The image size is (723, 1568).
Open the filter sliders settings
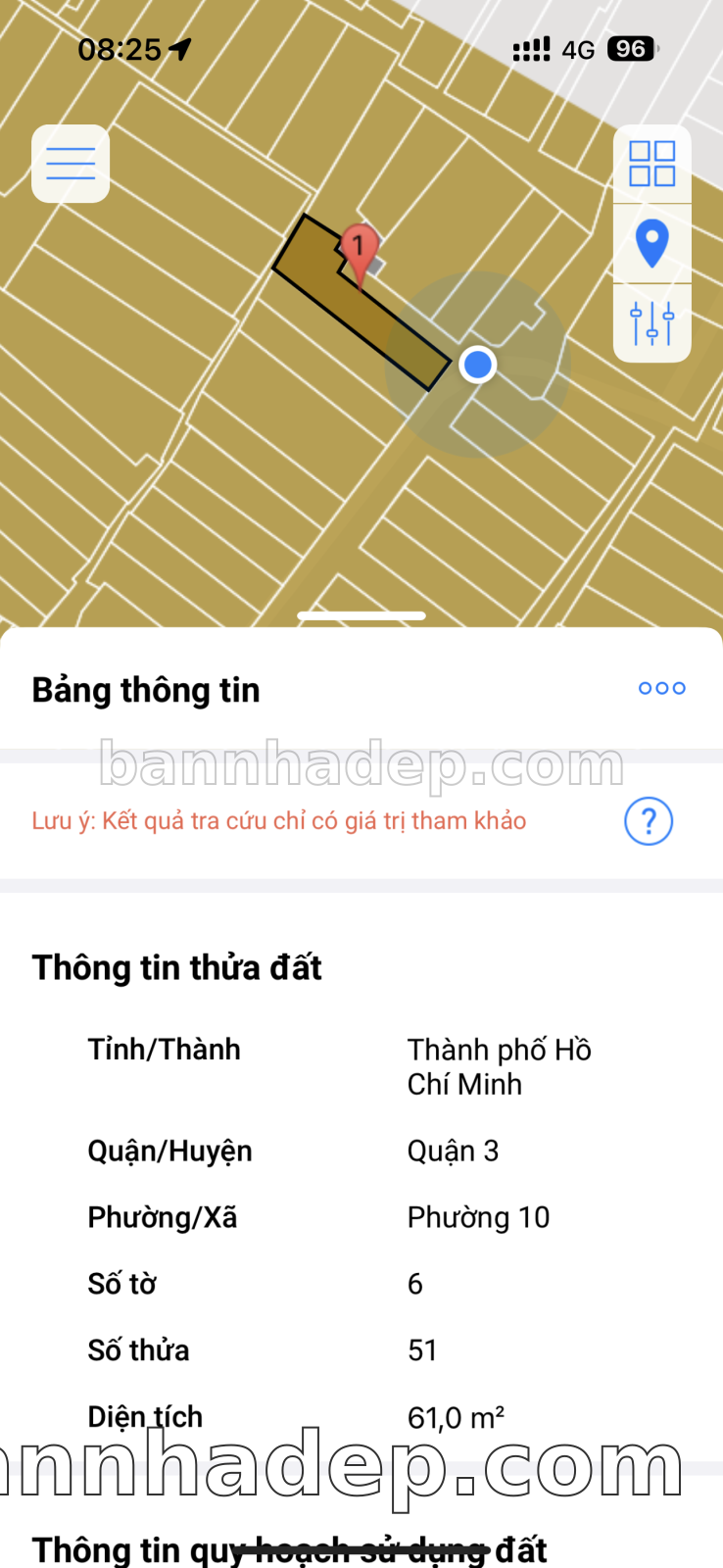point(651,322)
